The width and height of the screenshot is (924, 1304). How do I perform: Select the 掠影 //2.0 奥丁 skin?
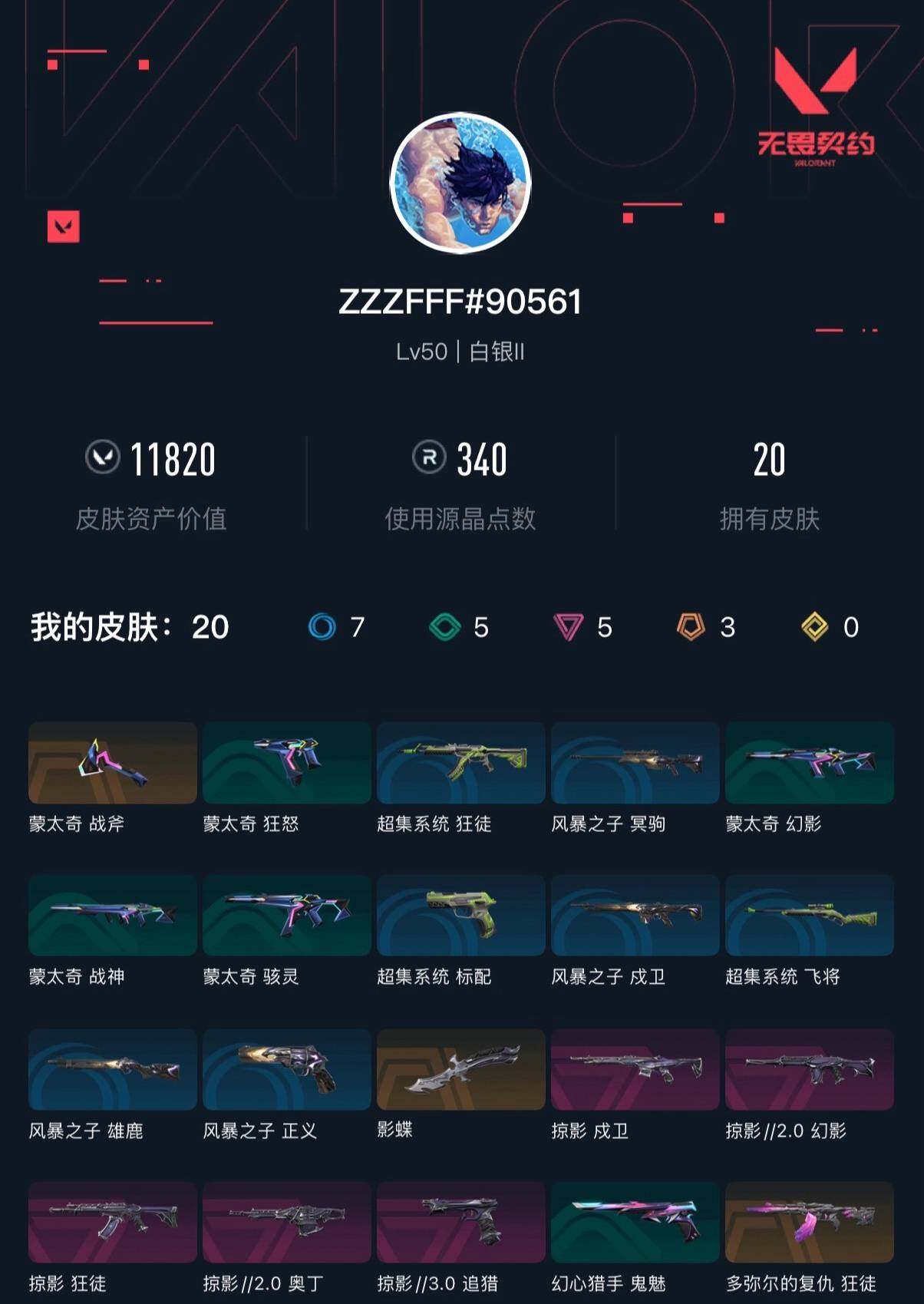pos(286,1223)
